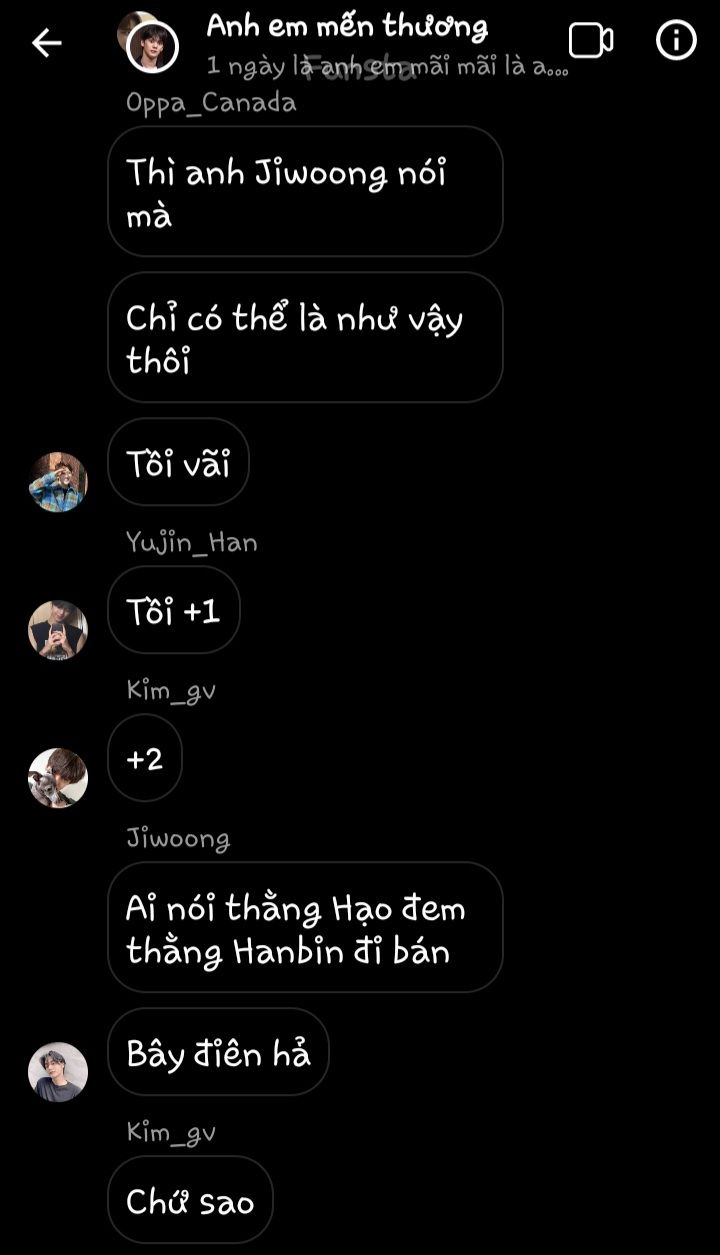Open the avatar beside the Tôi +1 message
Viewport: 720px width, 1255px height.
click(58, 630)
